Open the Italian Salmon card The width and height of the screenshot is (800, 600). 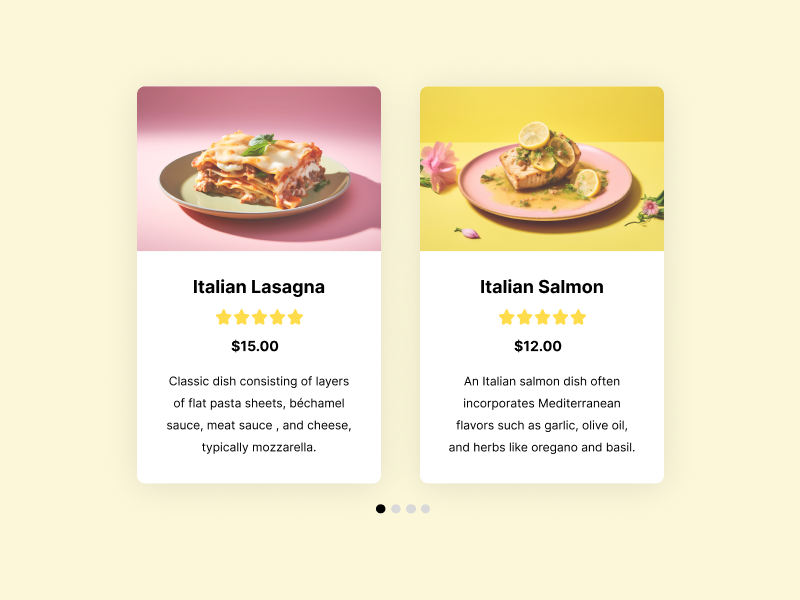click(541, 287)
